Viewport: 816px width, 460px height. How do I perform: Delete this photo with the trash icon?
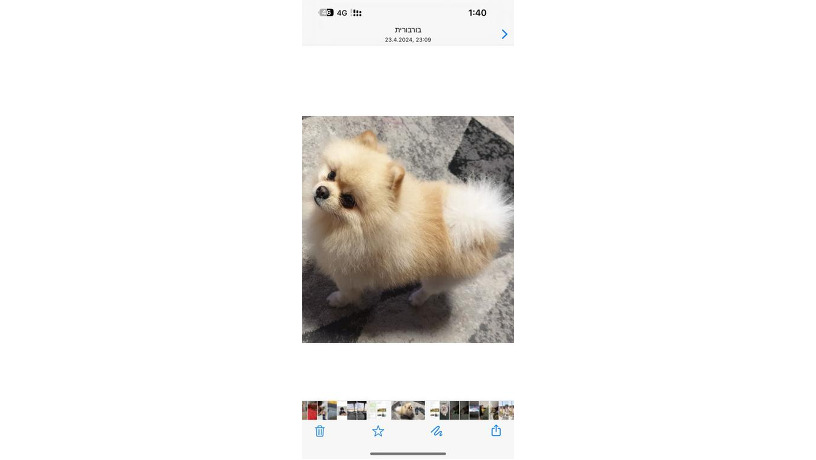(x=320, y=431)
